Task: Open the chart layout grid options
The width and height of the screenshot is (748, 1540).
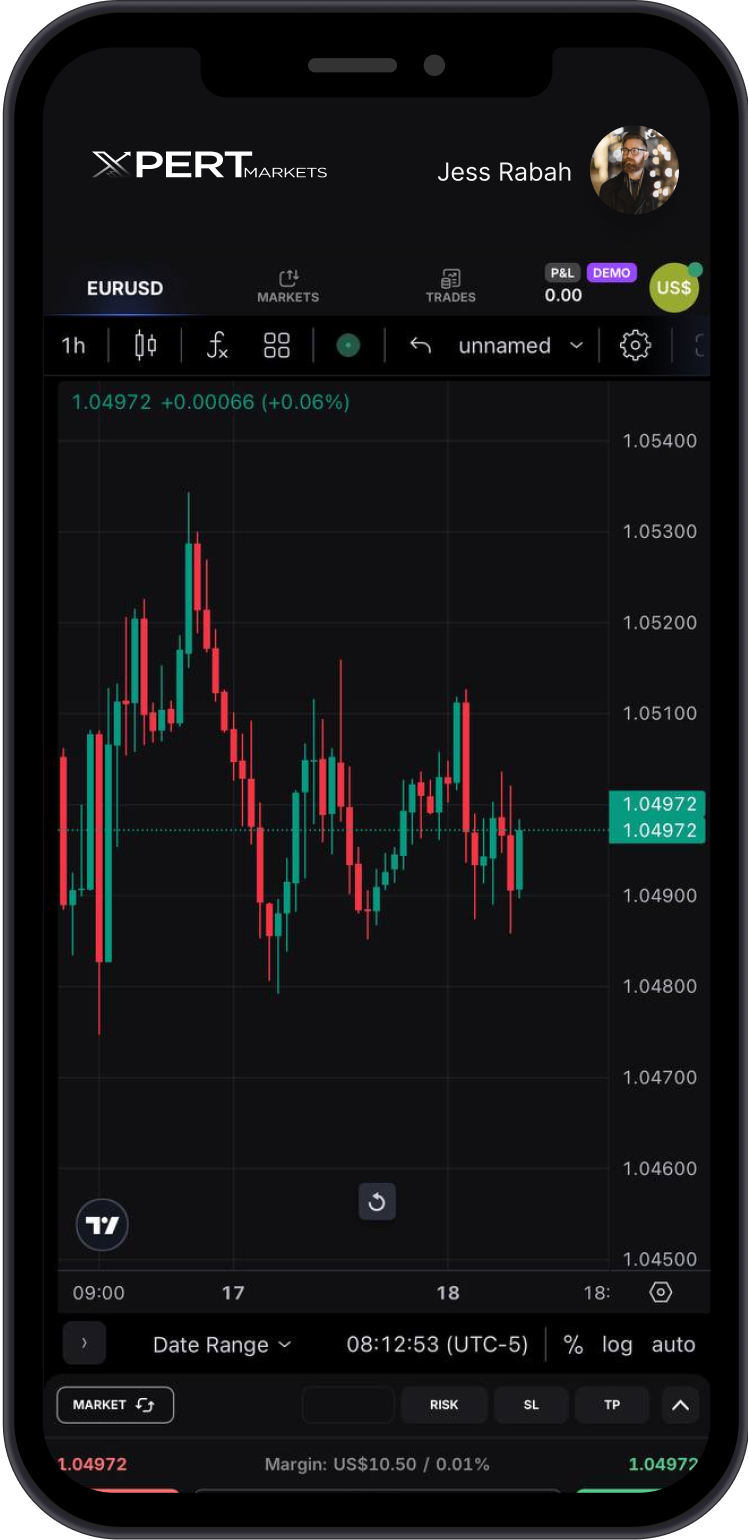Action: (x=277, y=346)
